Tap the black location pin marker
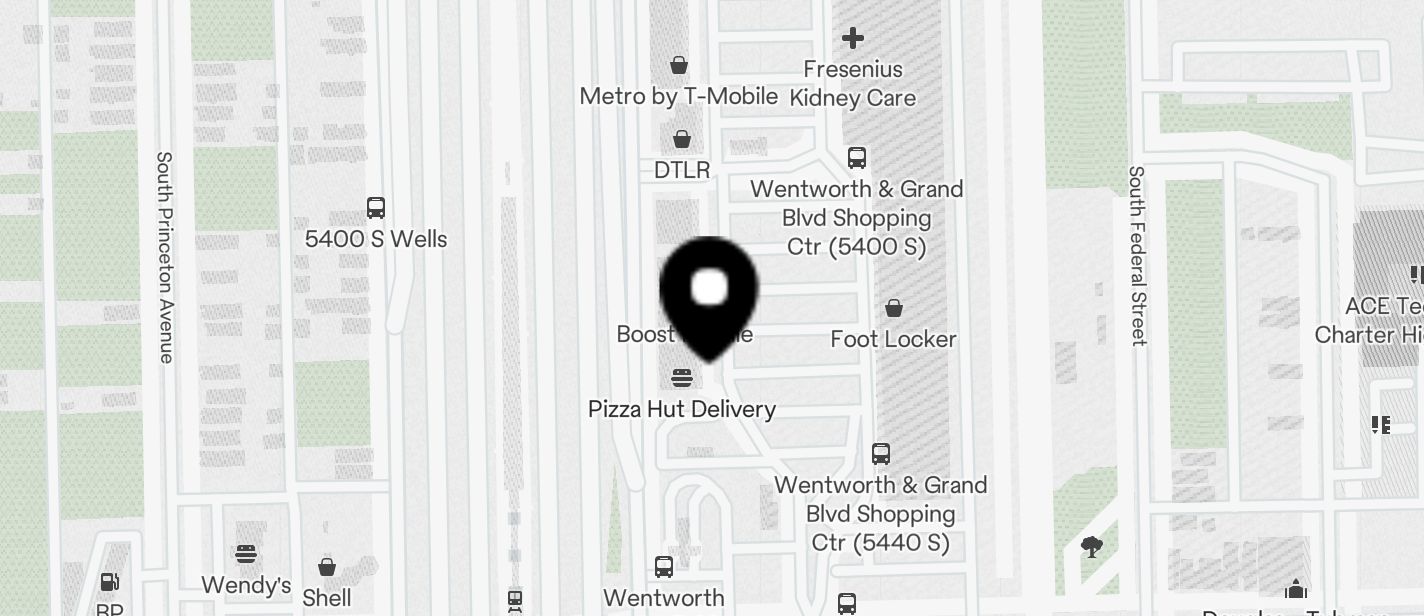Screen dimensions: 1424x616 point(709,291)
